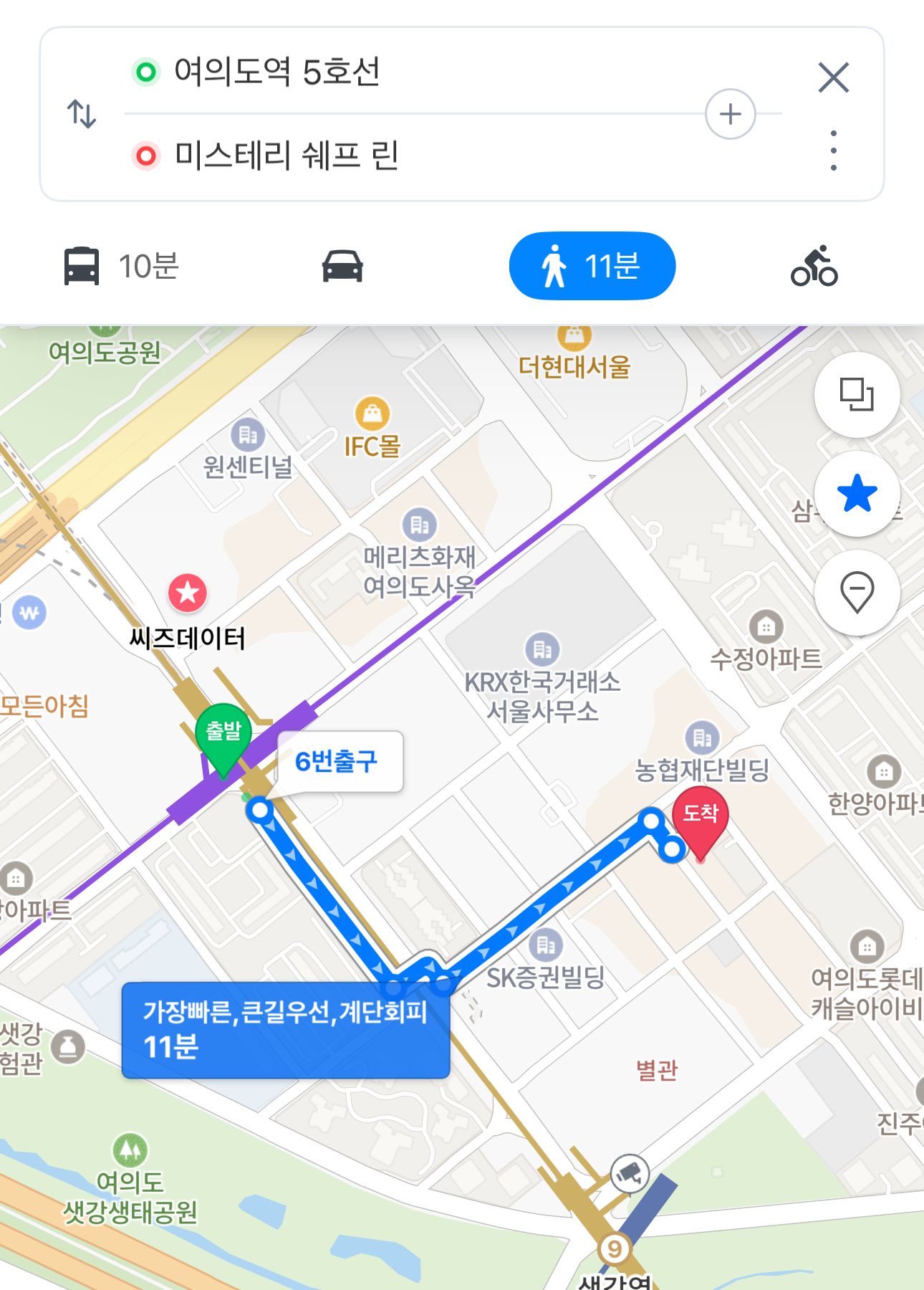Open the saved place 씨즈데이터 star marker
This screenshot has width=924, height=1290.
click(x=188, y=593)
